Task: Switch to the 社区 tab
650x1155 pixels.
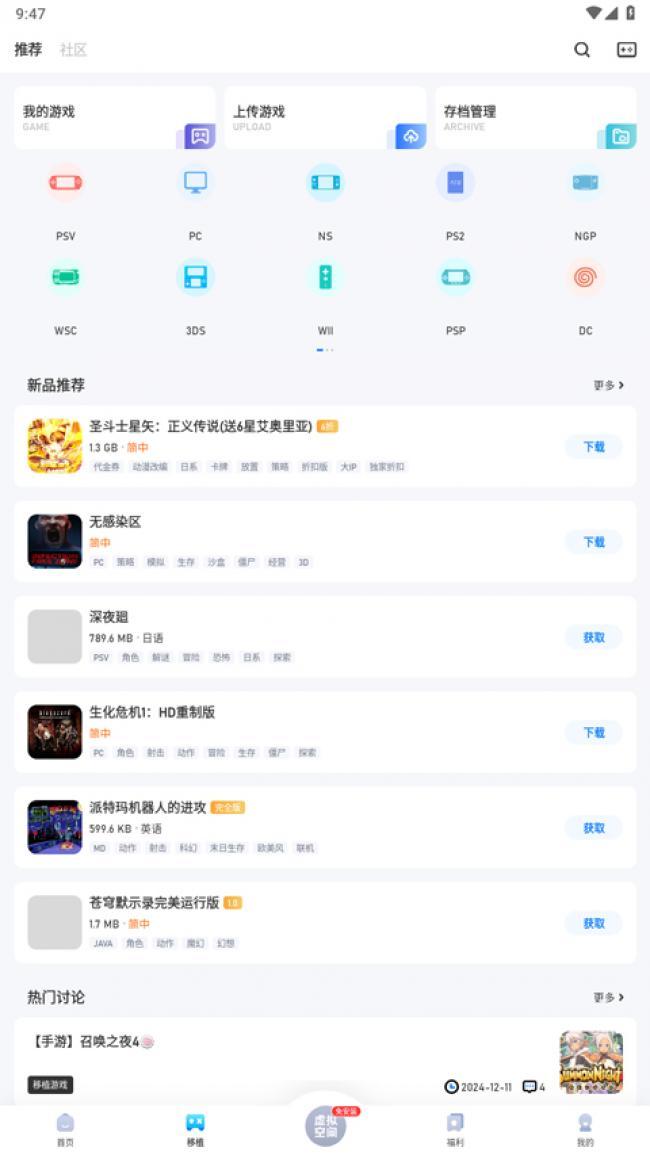Action: [73, 50]
